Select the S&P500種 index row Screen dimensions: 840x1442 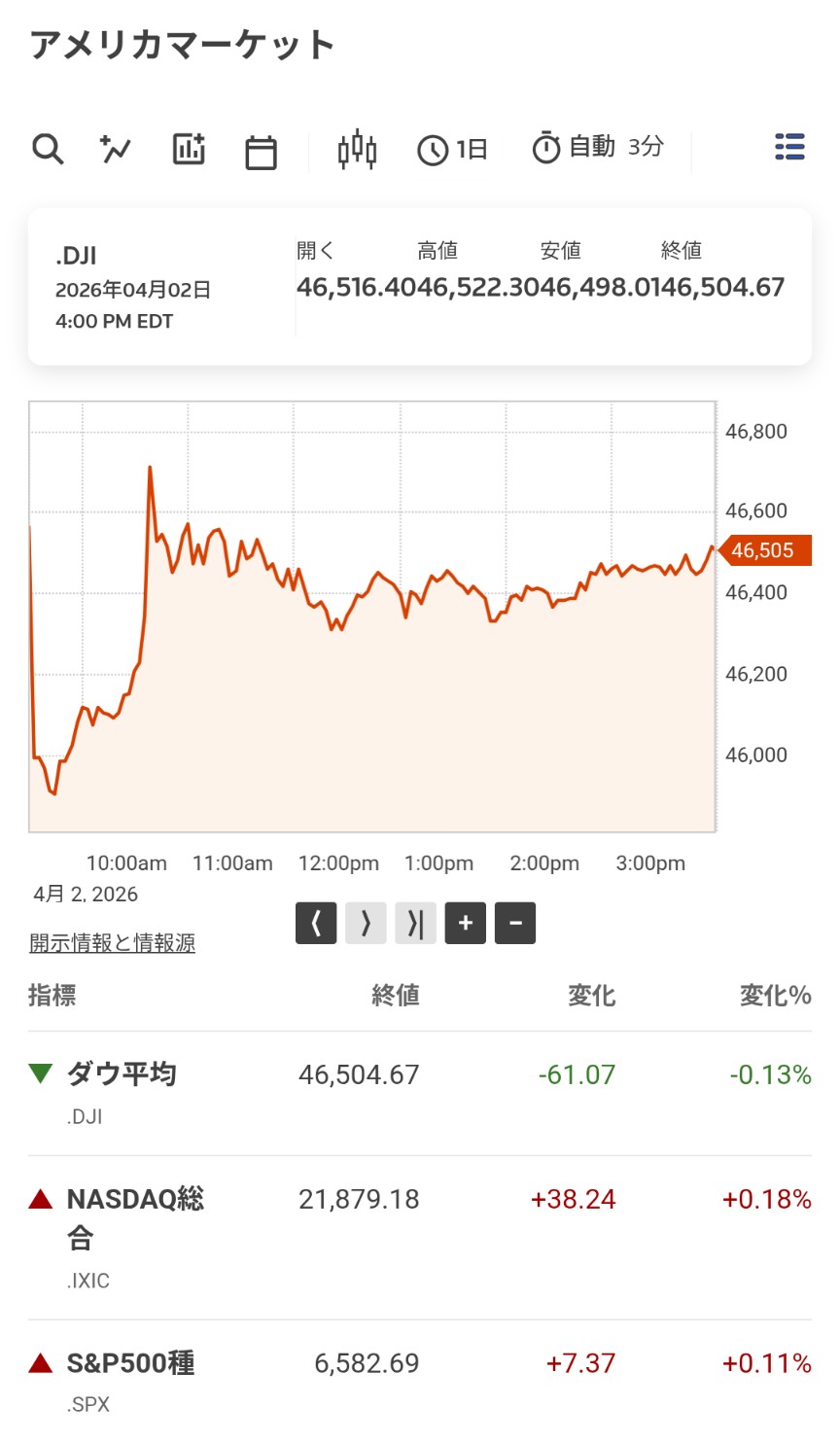tap(130, 1363)
